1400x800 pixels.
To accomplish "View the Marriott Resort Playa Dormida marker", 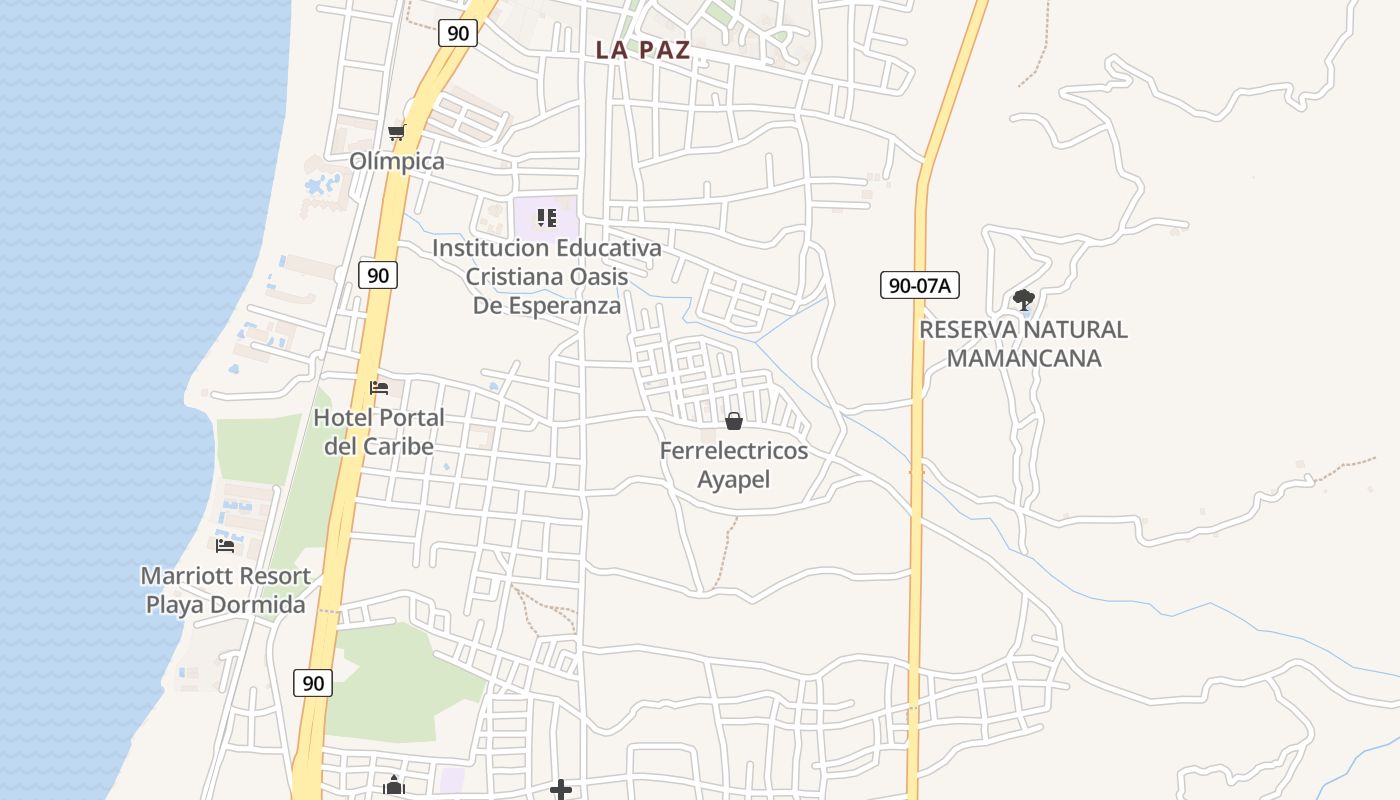I will tap(225, 545).
